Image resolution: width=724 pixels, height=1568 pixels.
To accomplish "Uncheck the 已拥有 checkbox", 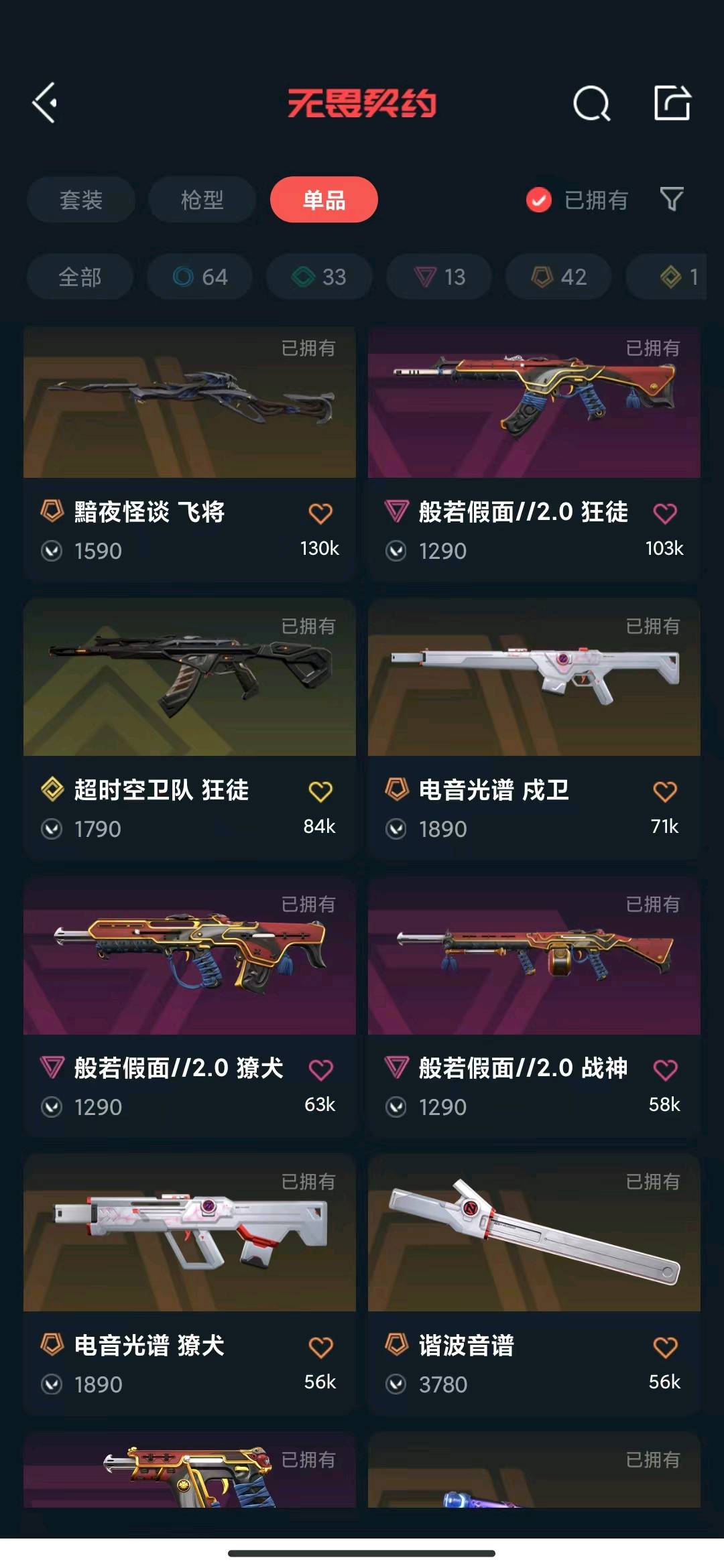I will coord(539,200).
